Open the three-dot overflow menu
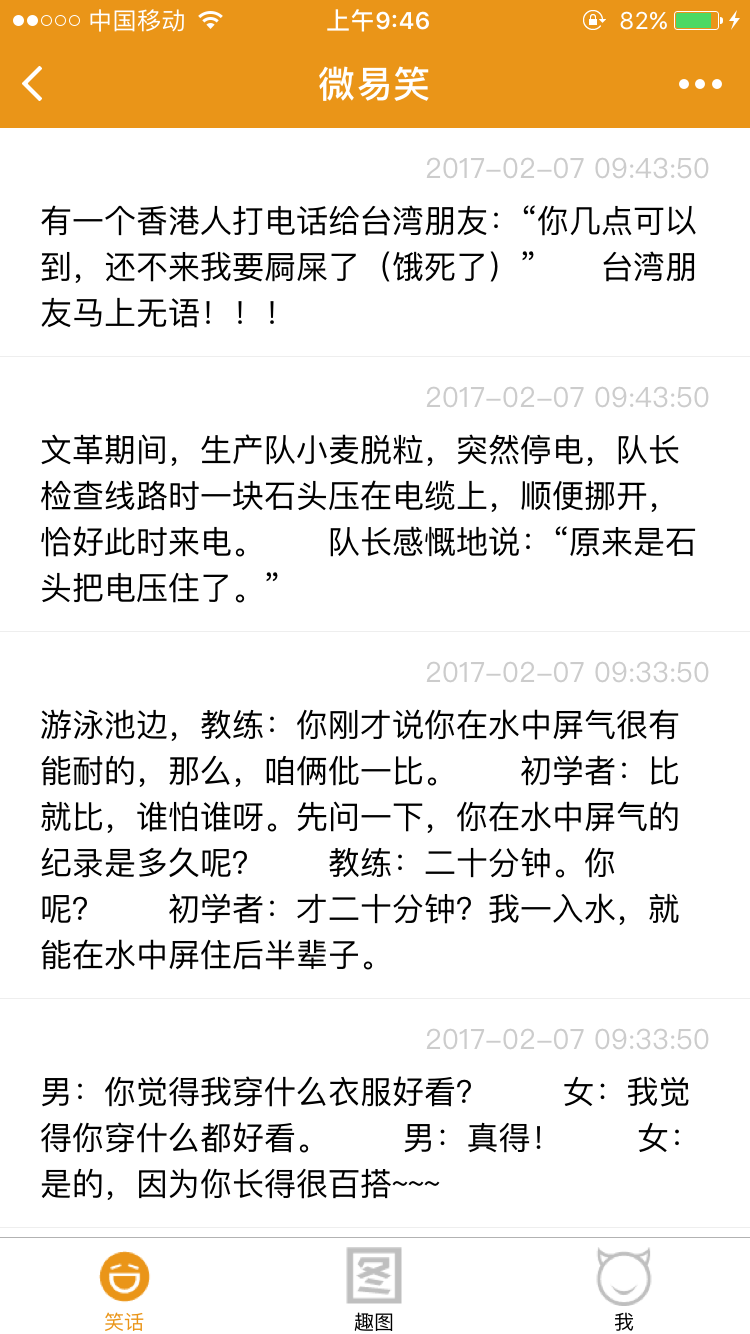The width and height of the screenshot is (750, 1334). pyautogui.click(x=700, y=84)
